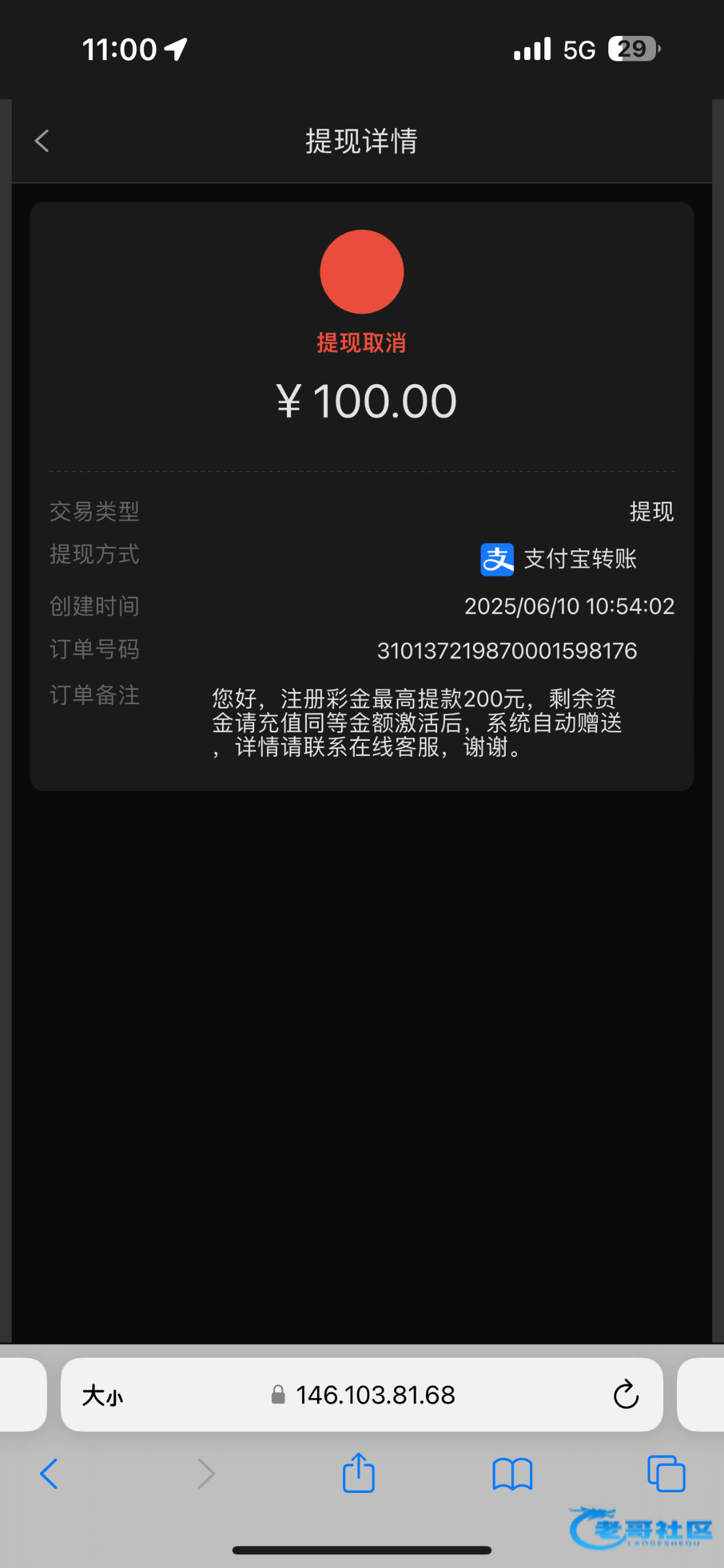Reload the current page
Image resolution: width=724 pixels, height=1568 pixels.
[626, 1394]
